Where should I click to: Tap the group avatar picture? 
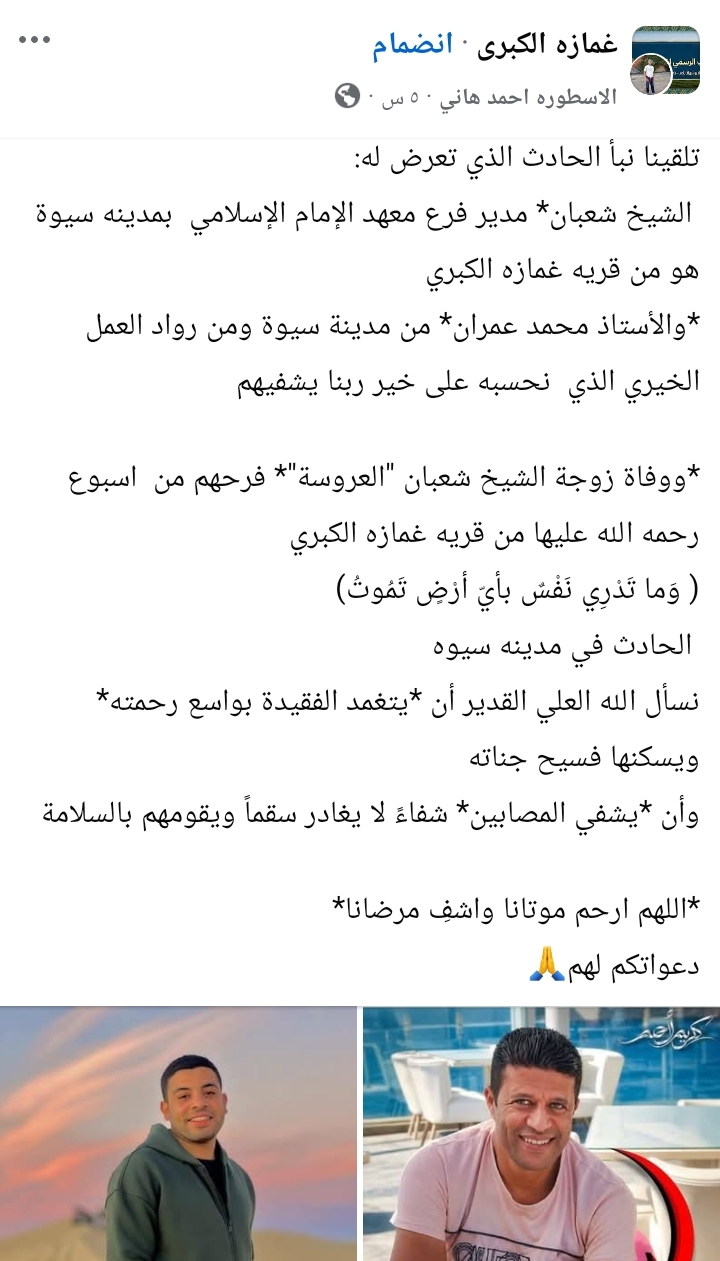(x=665, y=60)
